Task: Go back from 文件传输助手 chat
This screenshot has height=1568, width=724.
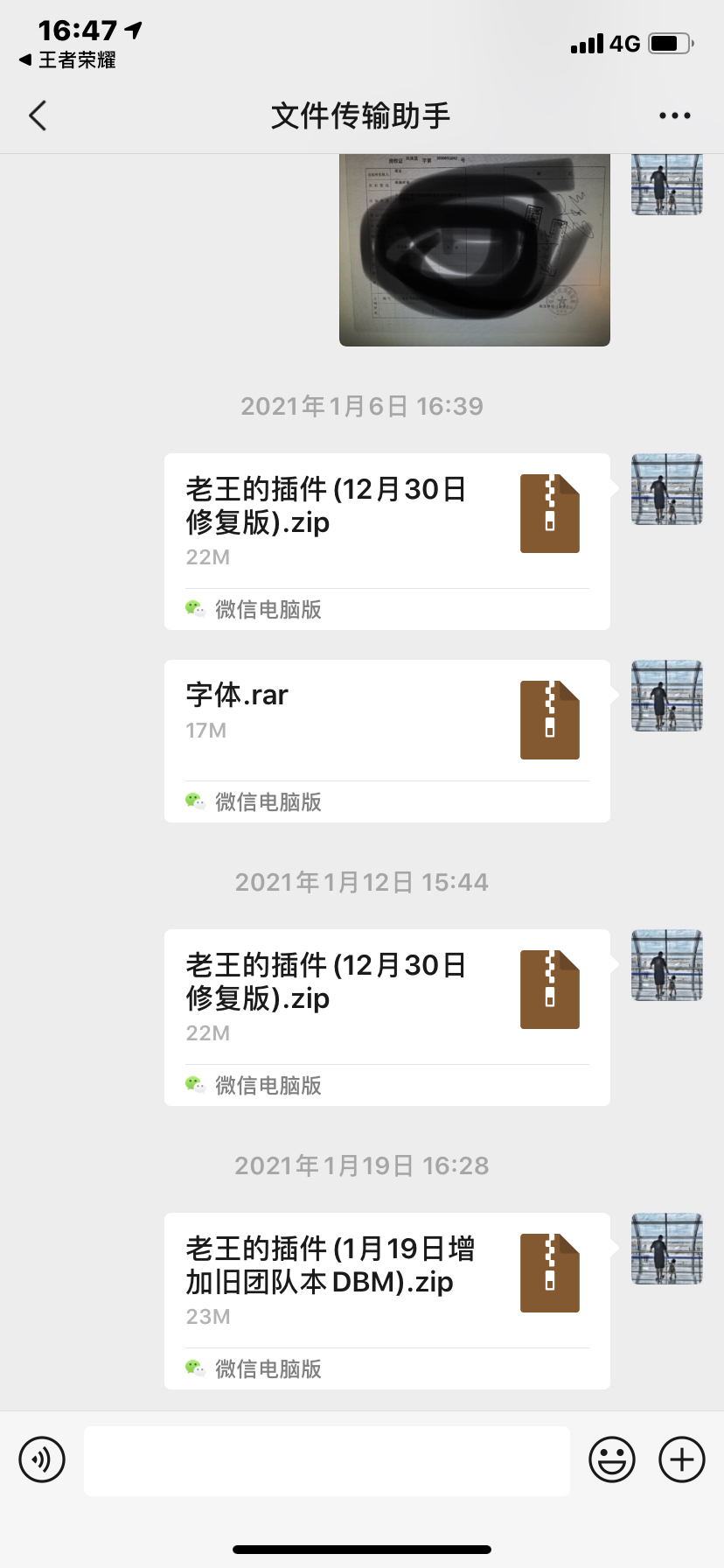Action: [x=38, y=115]
